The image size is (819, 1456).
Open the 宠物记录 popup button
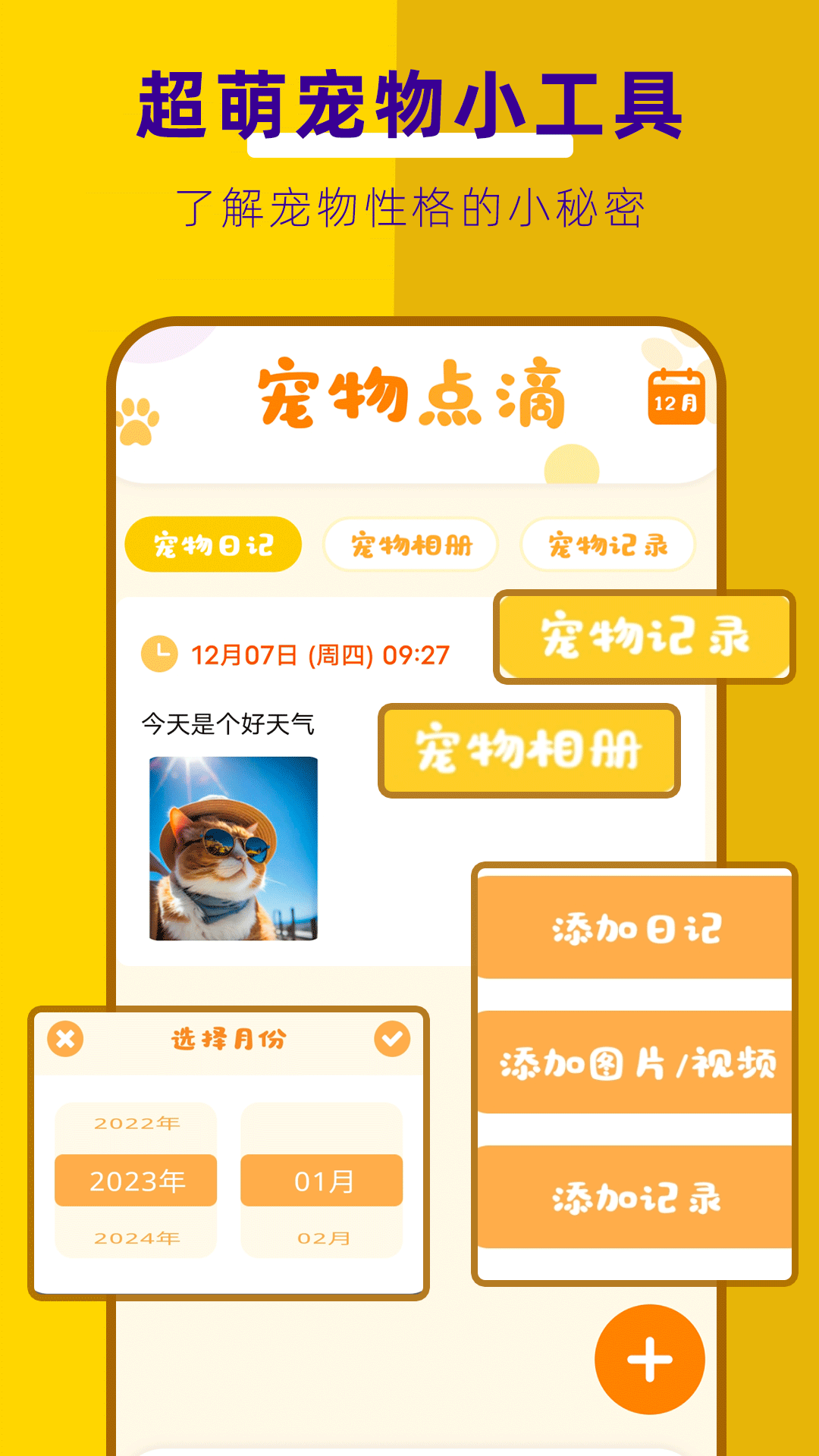(646, 637)
